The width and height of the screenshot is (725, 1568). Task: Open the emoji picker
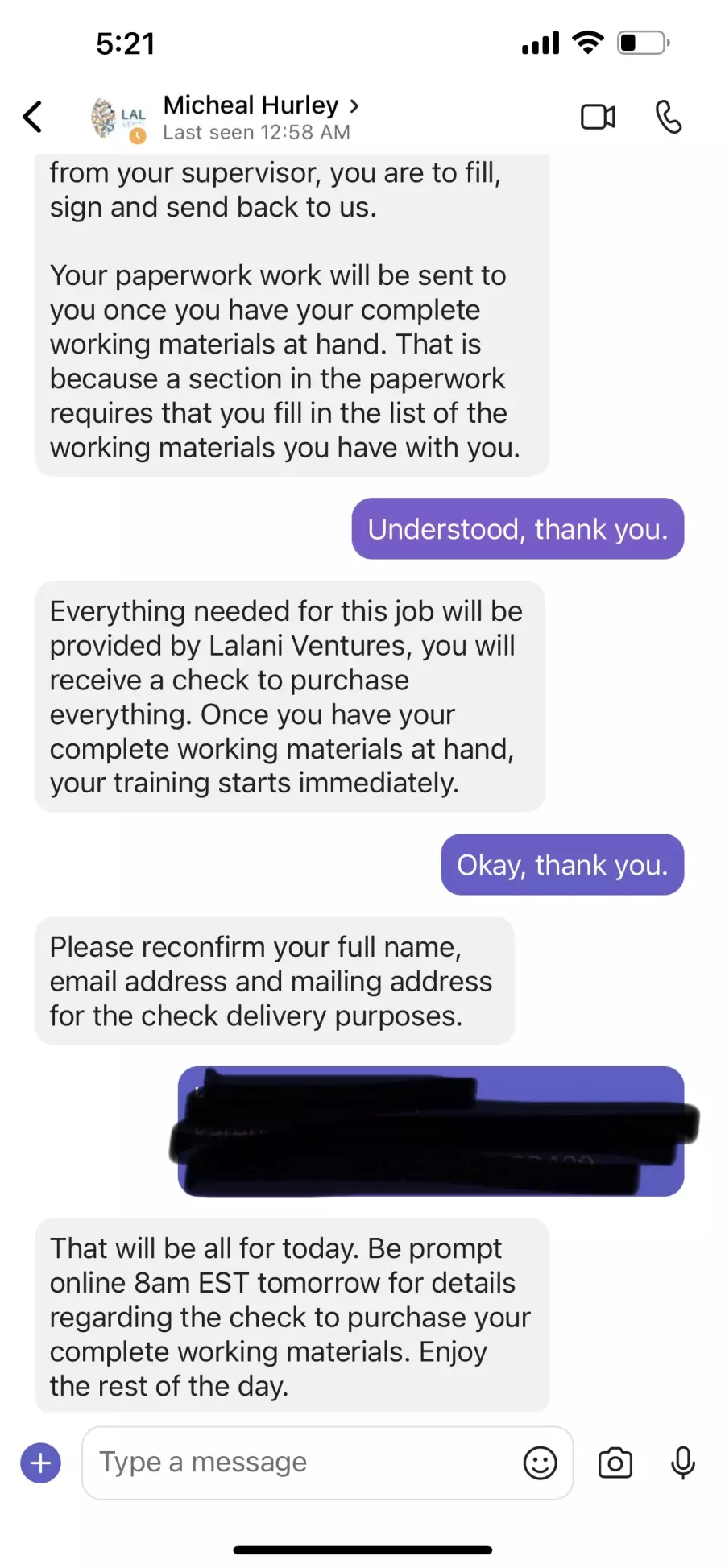pyautogui.click(x=540, y=1463)
